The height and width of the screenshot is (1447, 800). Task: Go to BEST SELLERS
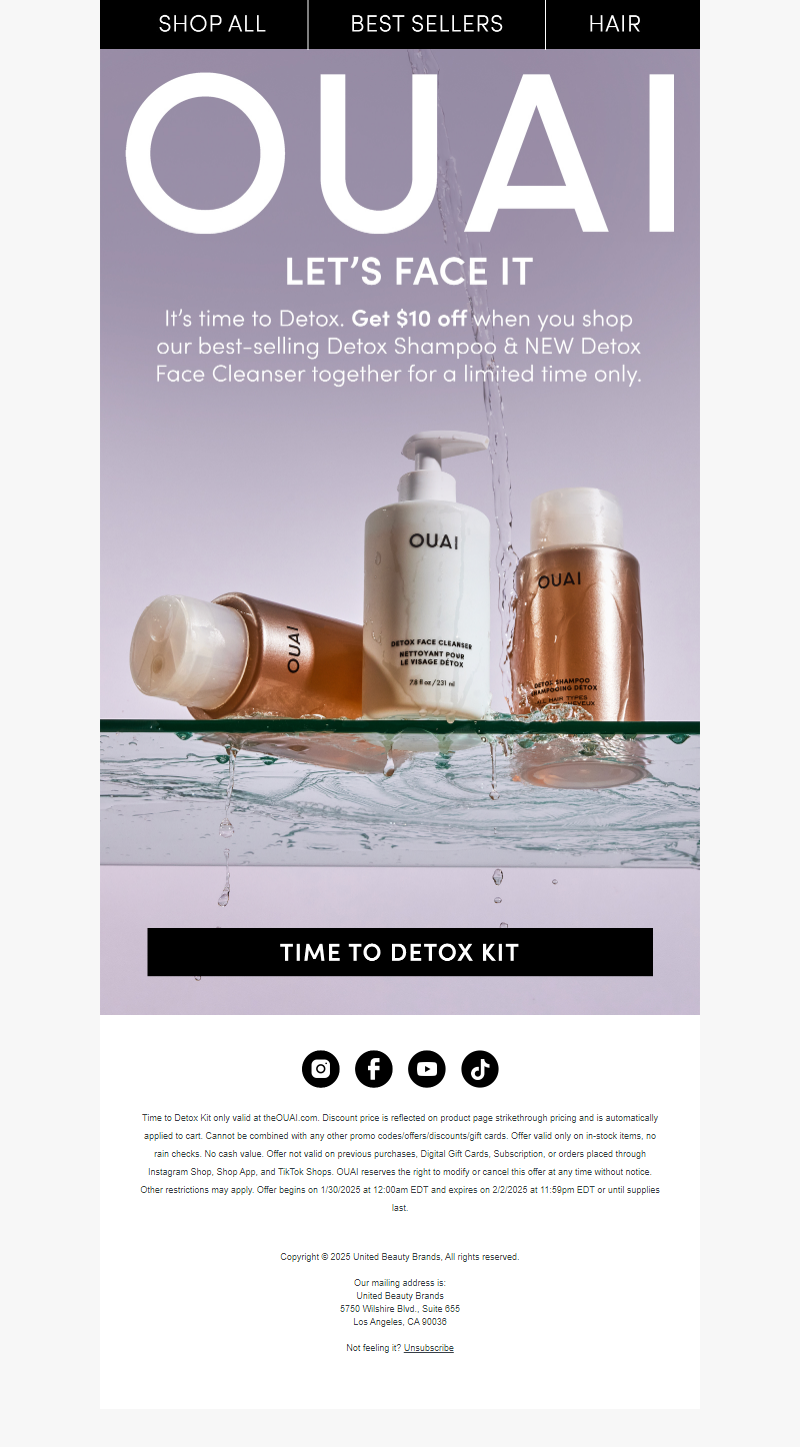(427, 24)
